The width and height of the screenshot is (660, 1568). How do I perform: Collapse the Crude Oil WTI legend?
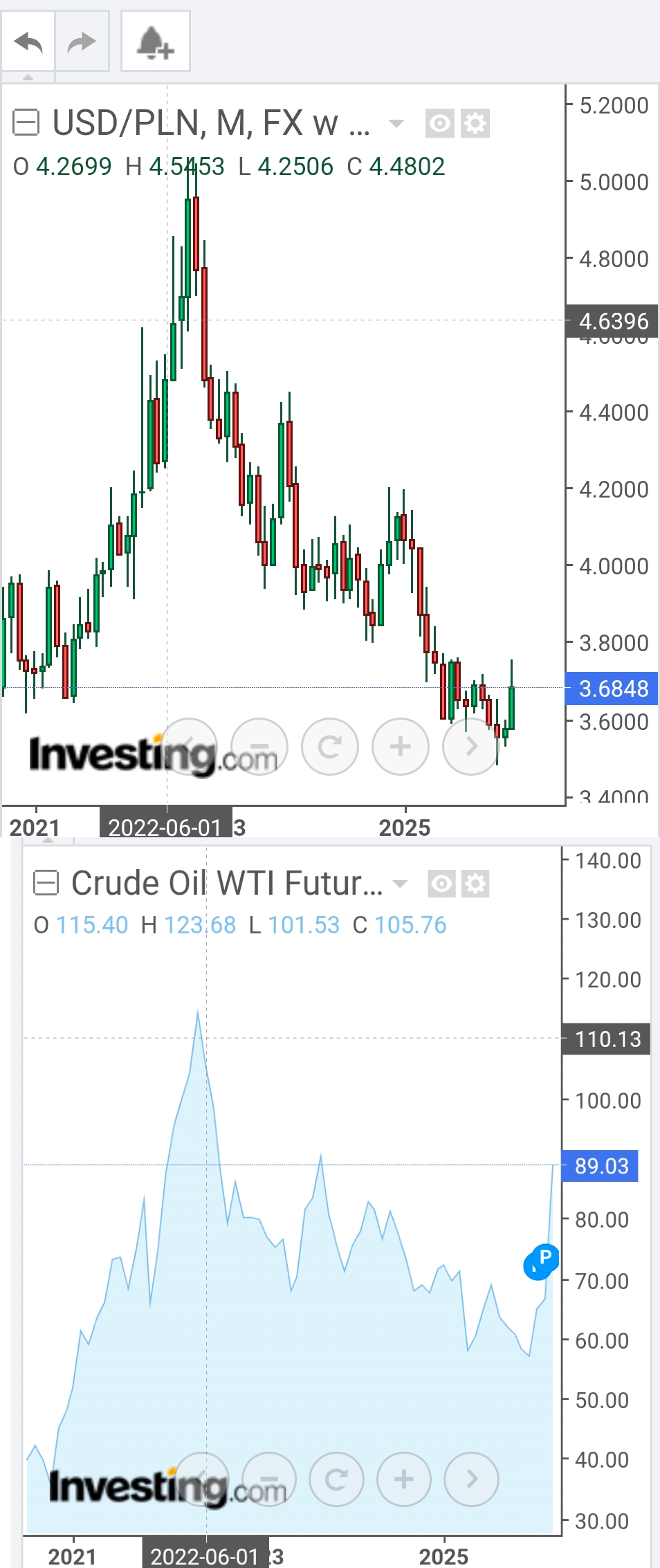(x=46, y=884)
